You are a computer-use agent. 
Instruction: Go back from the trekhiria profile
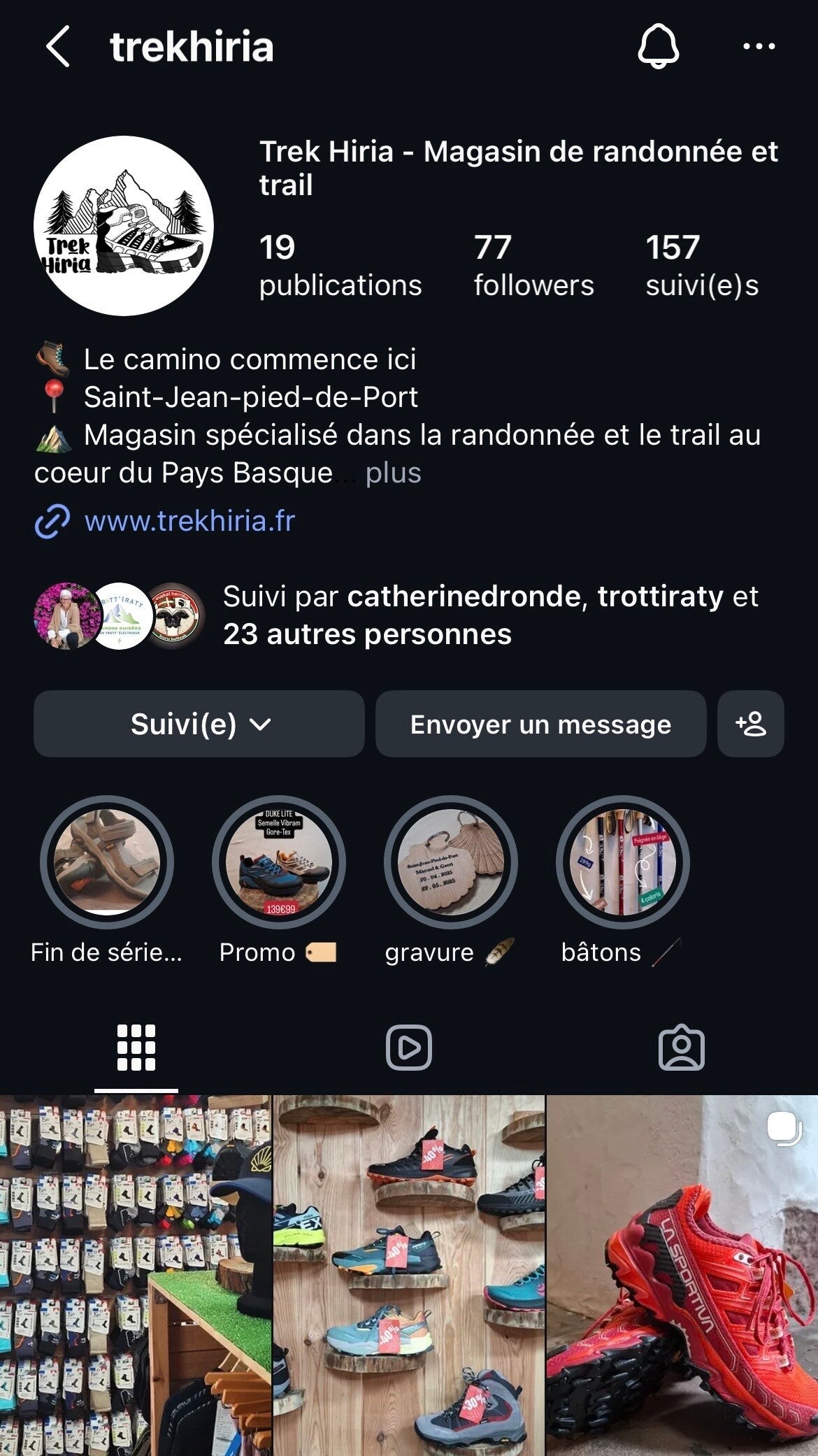click(x=58, y=46)
